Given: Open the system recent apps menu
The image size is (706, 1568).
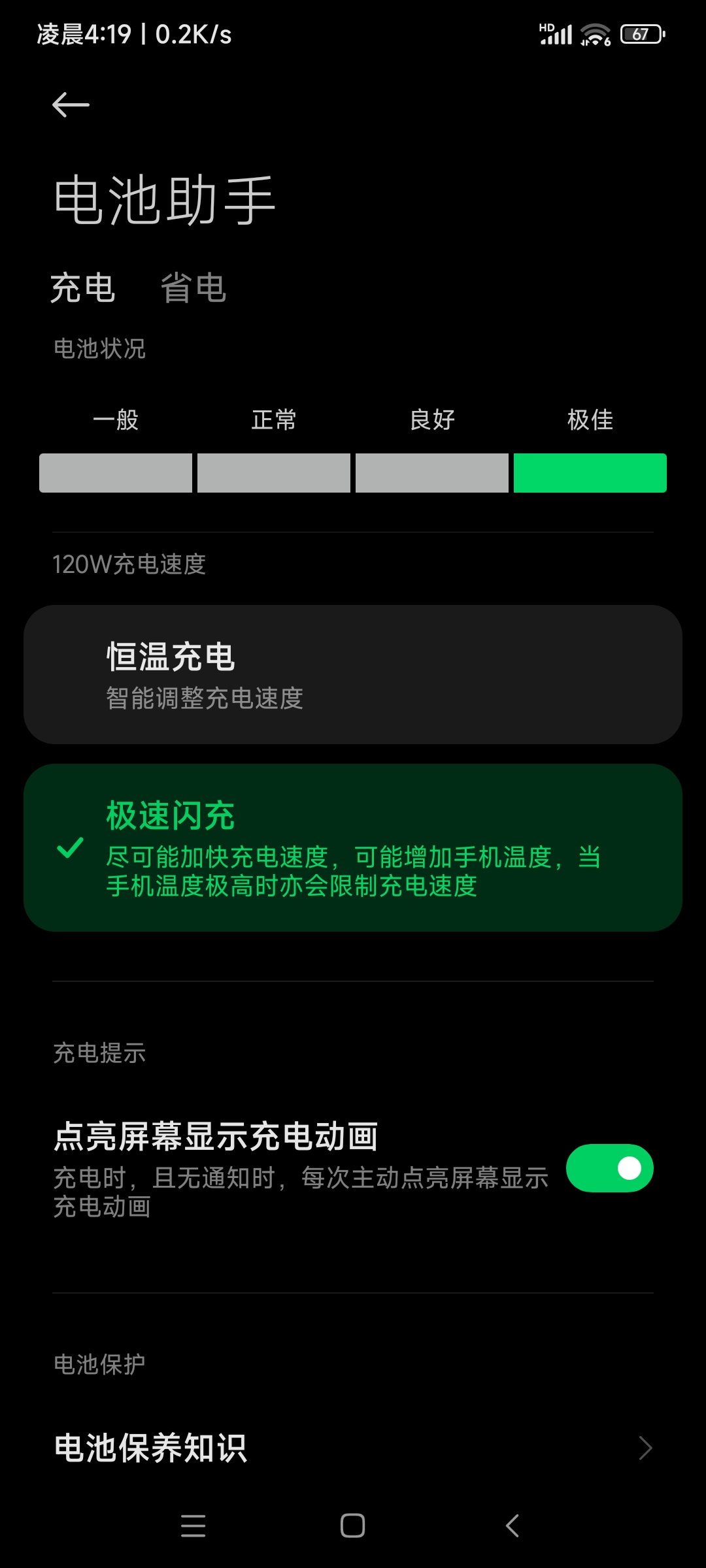Looking at the screenshot, I should [193, 1526].
